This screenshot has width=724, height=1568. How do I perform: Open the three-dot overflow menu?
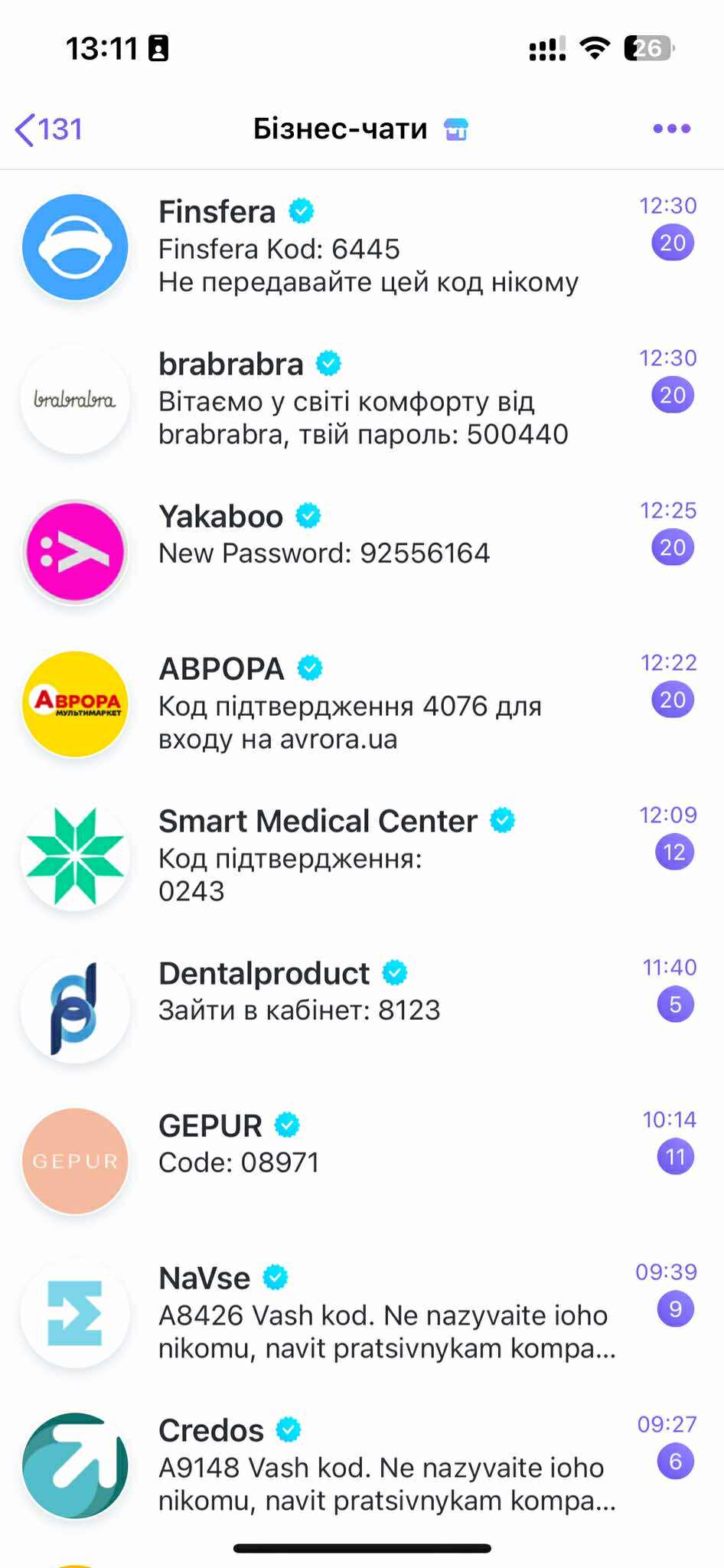click(x=671, y=129)
